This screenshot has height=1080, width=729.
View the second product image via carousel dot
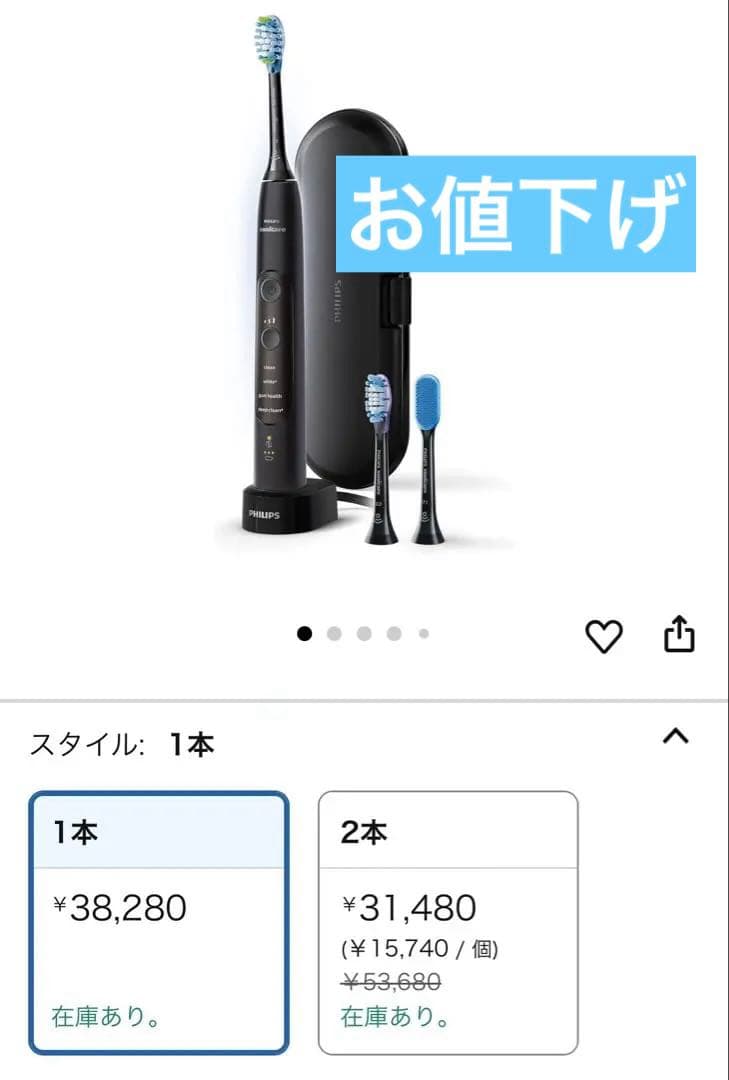pyautogui.click(x=332, y=631)
